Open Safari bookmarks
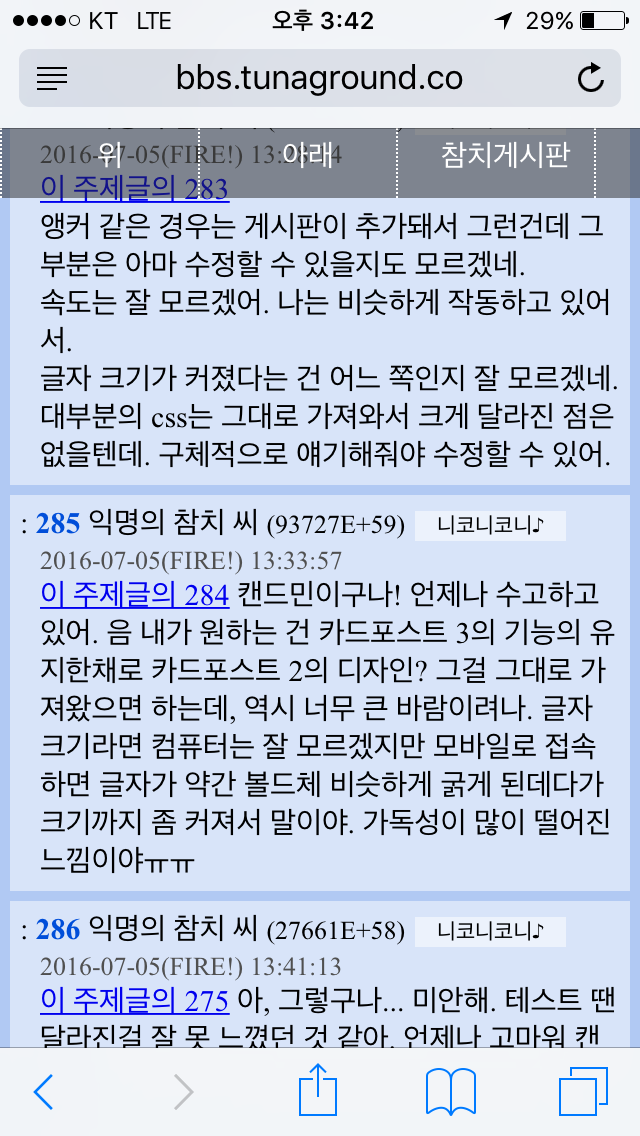Viewport: 640px width, 1136px height. coord(450,1092)
